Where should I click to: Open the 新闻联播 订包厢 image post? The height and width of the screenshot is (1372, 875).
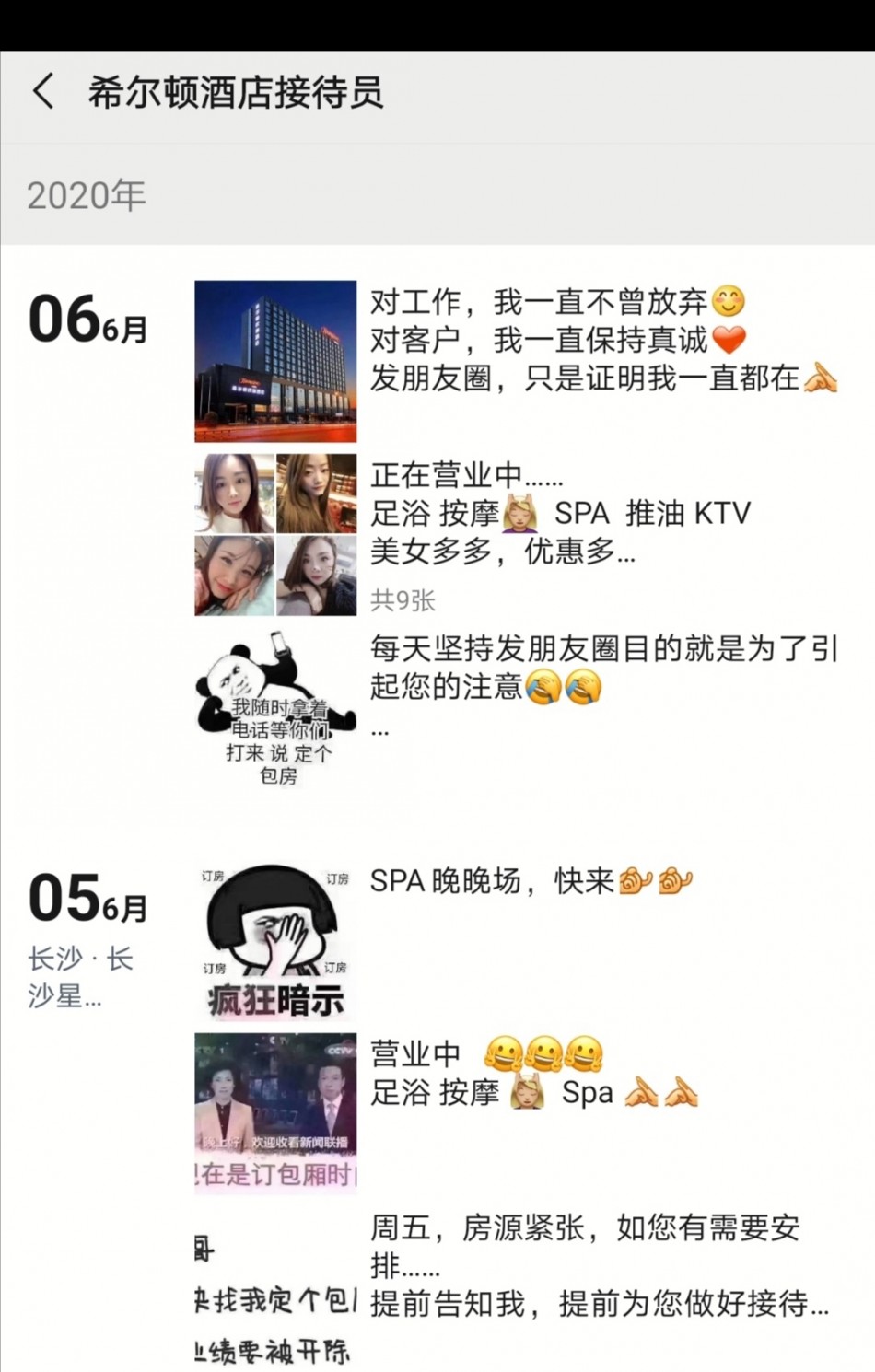click(x=275, y=1112)
